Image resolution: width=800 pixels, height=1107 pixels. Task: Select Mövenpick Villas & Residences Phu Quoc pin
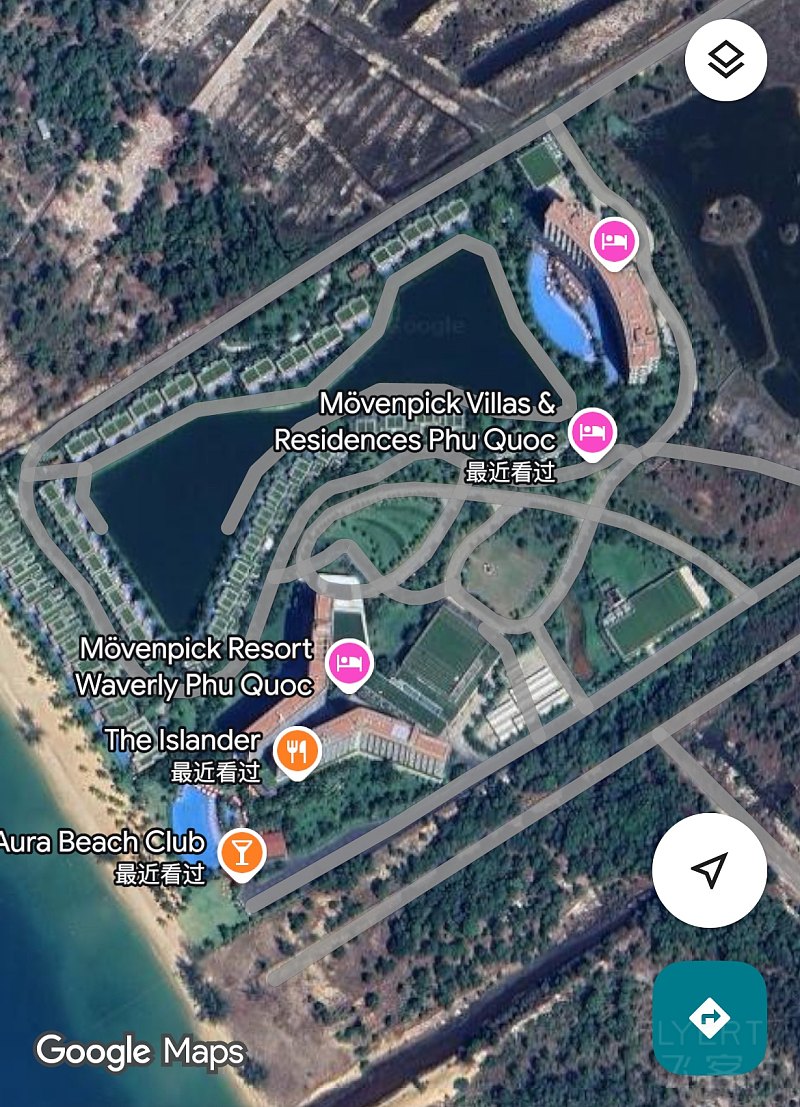[592, 433]
